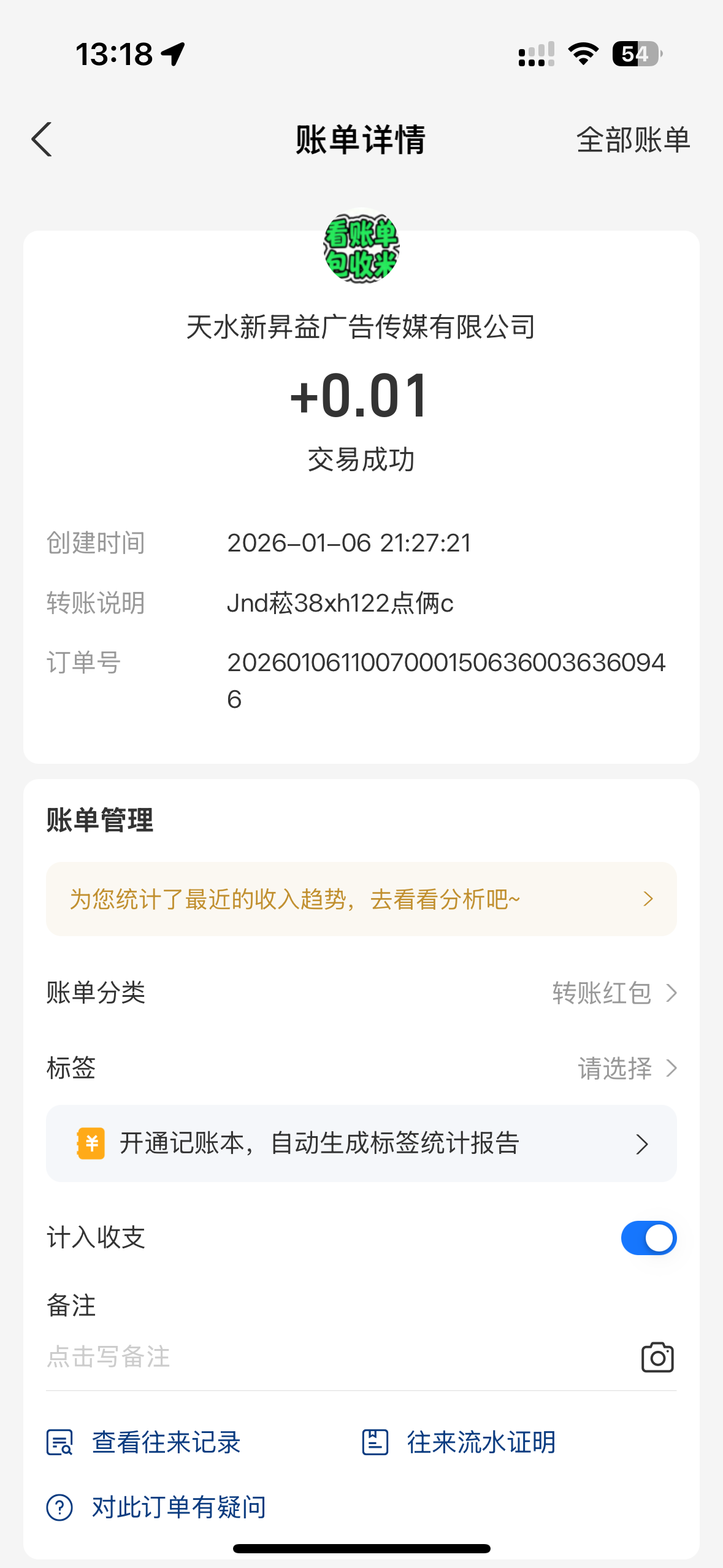723x1568 pixels.
Task: Open the income trend analysis banner
Action: pos(361,899)
